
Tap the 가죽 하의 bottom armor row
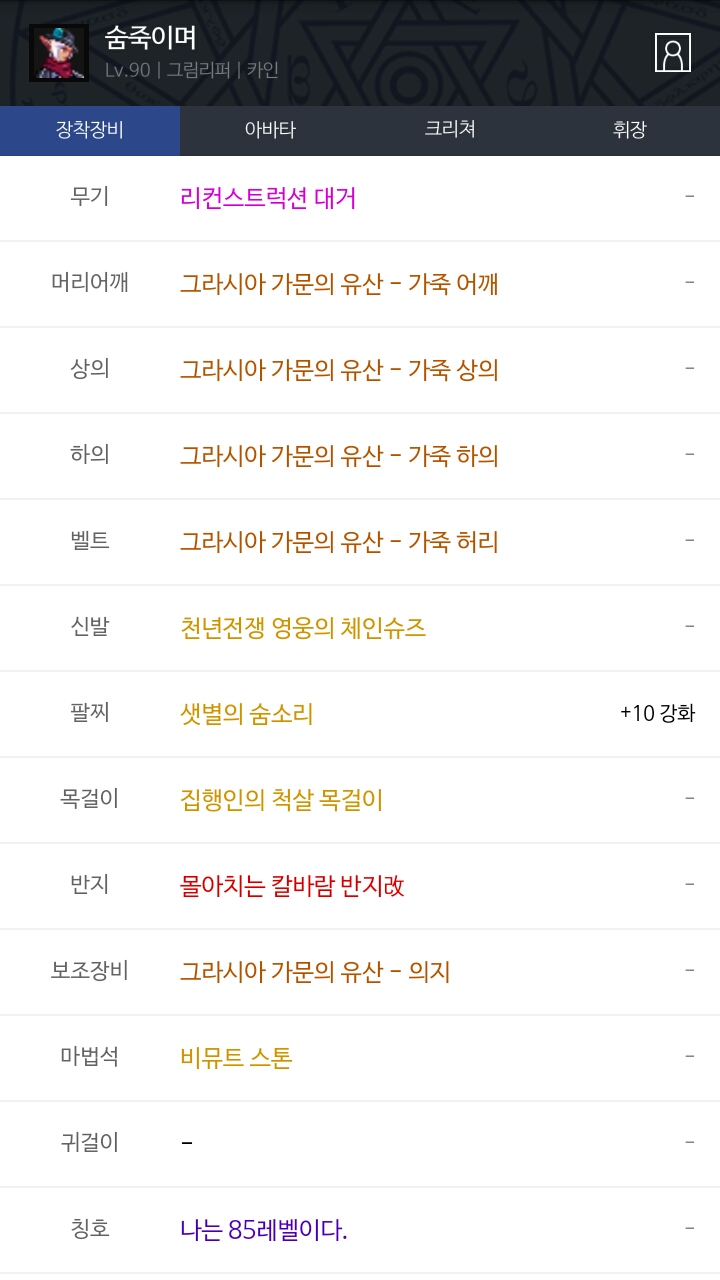point(360,456)
